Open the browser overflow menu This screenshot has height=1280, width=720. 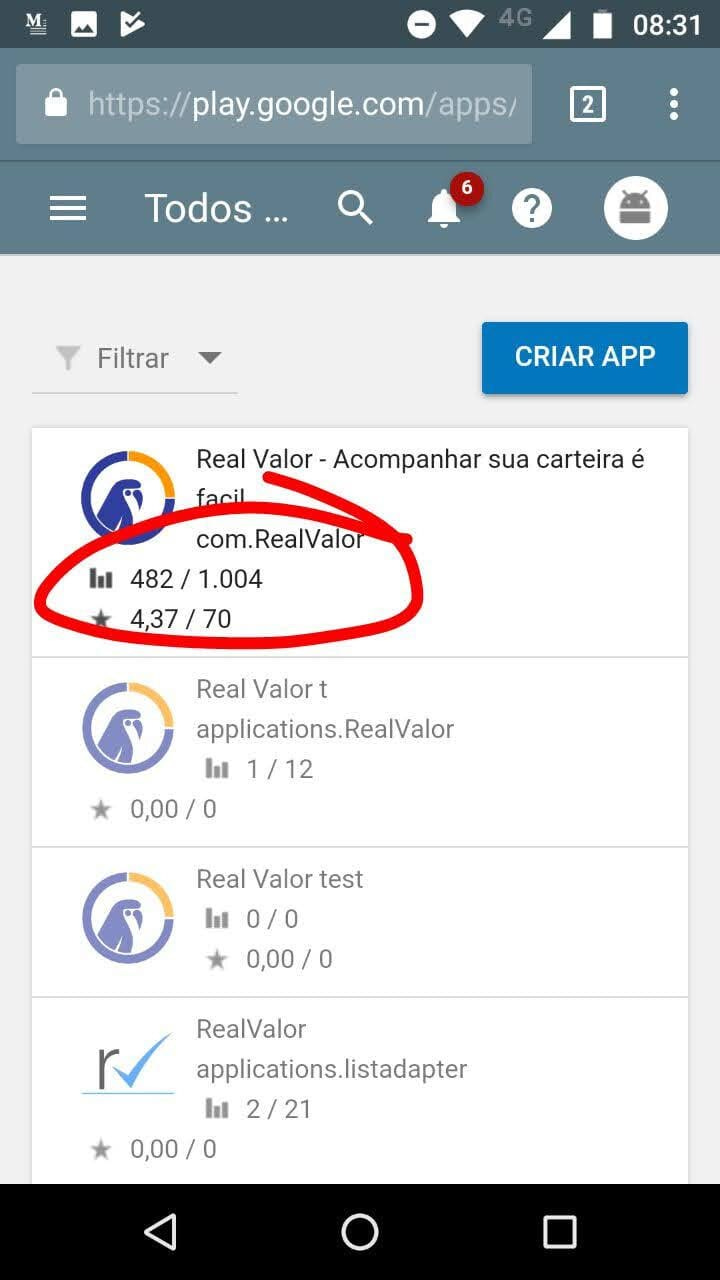click(x=674, y=104)
